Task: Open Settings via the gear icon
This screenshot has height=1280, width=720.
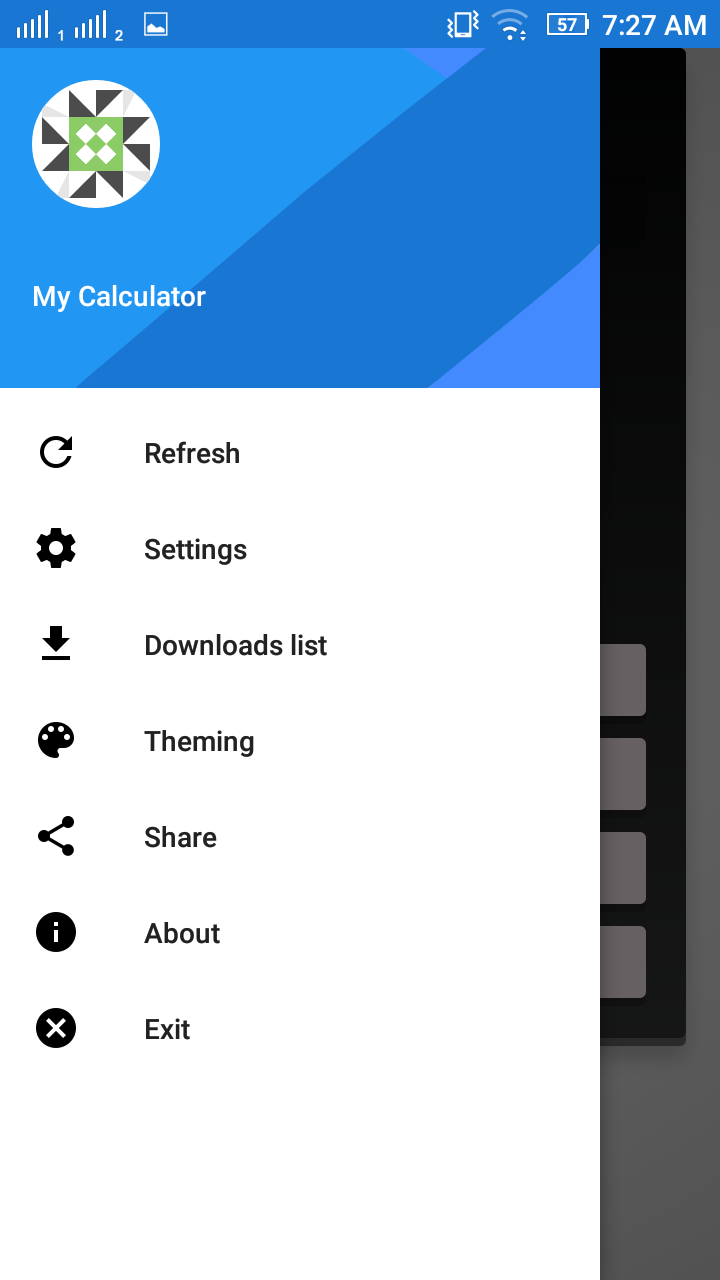Action: (x=55, y=548)
